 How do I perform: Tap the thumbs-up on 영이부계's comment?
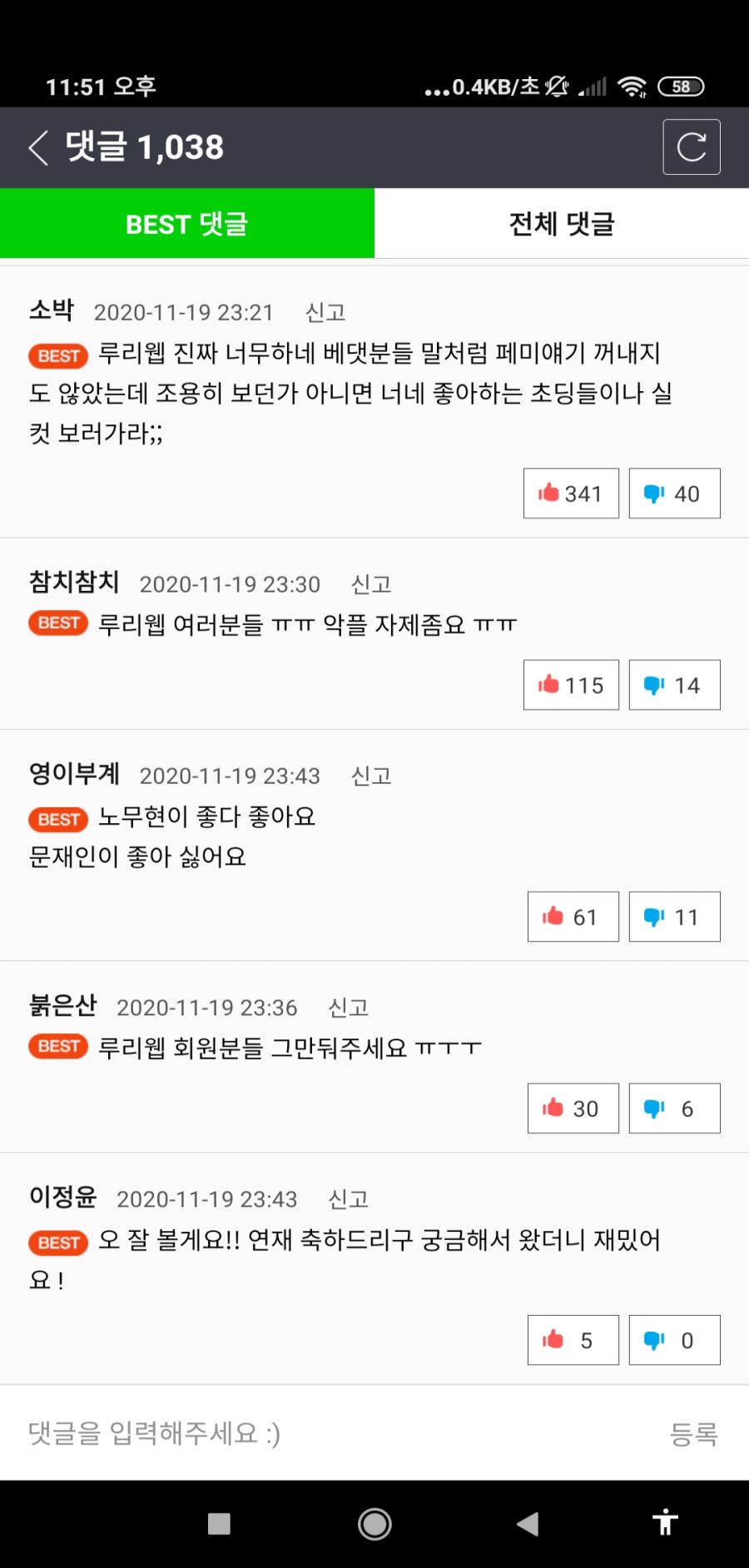pyautogui.click(x=573, y=916)
